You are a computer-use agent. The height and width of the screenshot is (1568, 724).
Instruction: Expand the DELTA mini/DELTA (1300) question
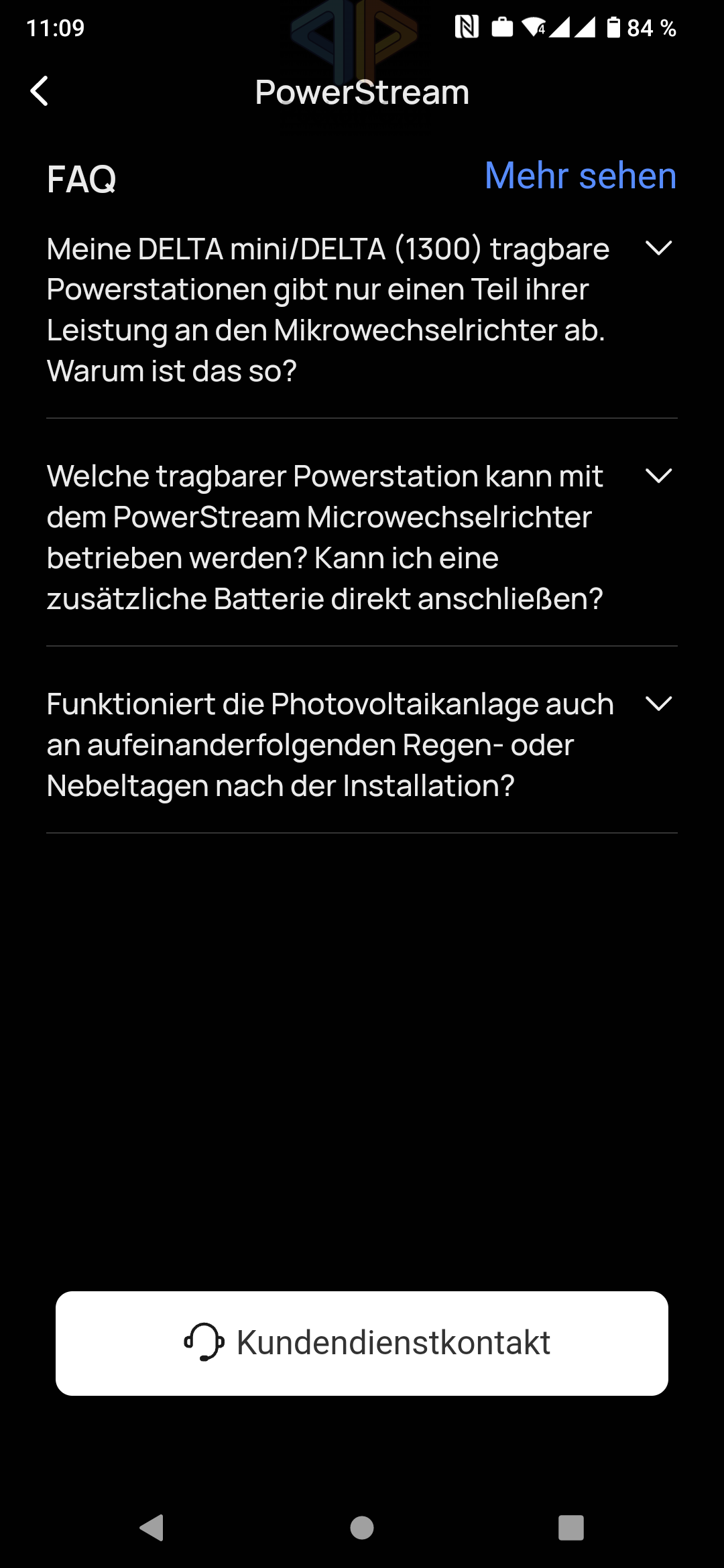point(658,249)
